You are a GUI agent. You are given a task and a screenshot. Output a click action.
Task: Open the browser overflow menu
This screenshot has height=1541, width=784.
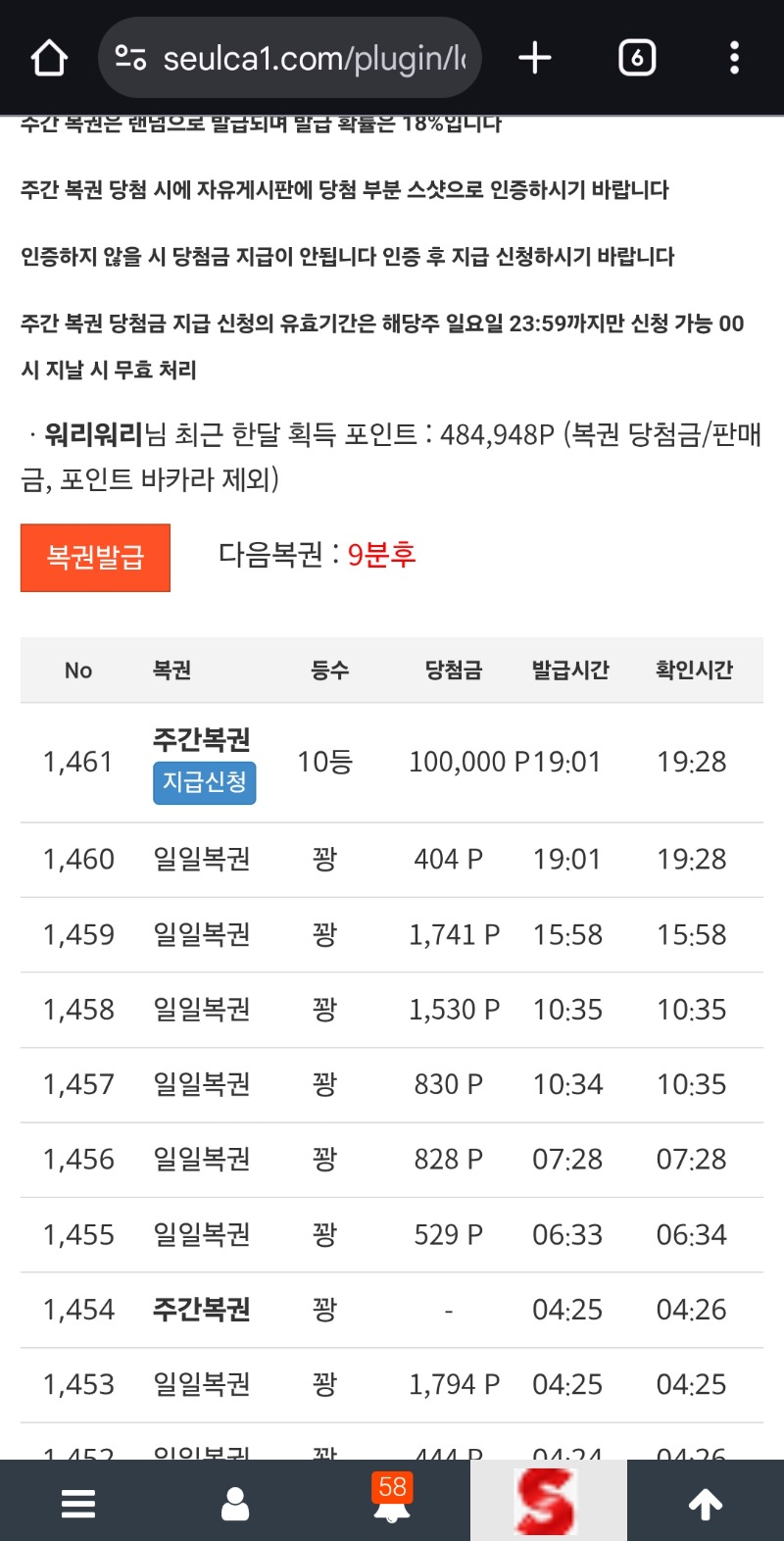[734, 58]
